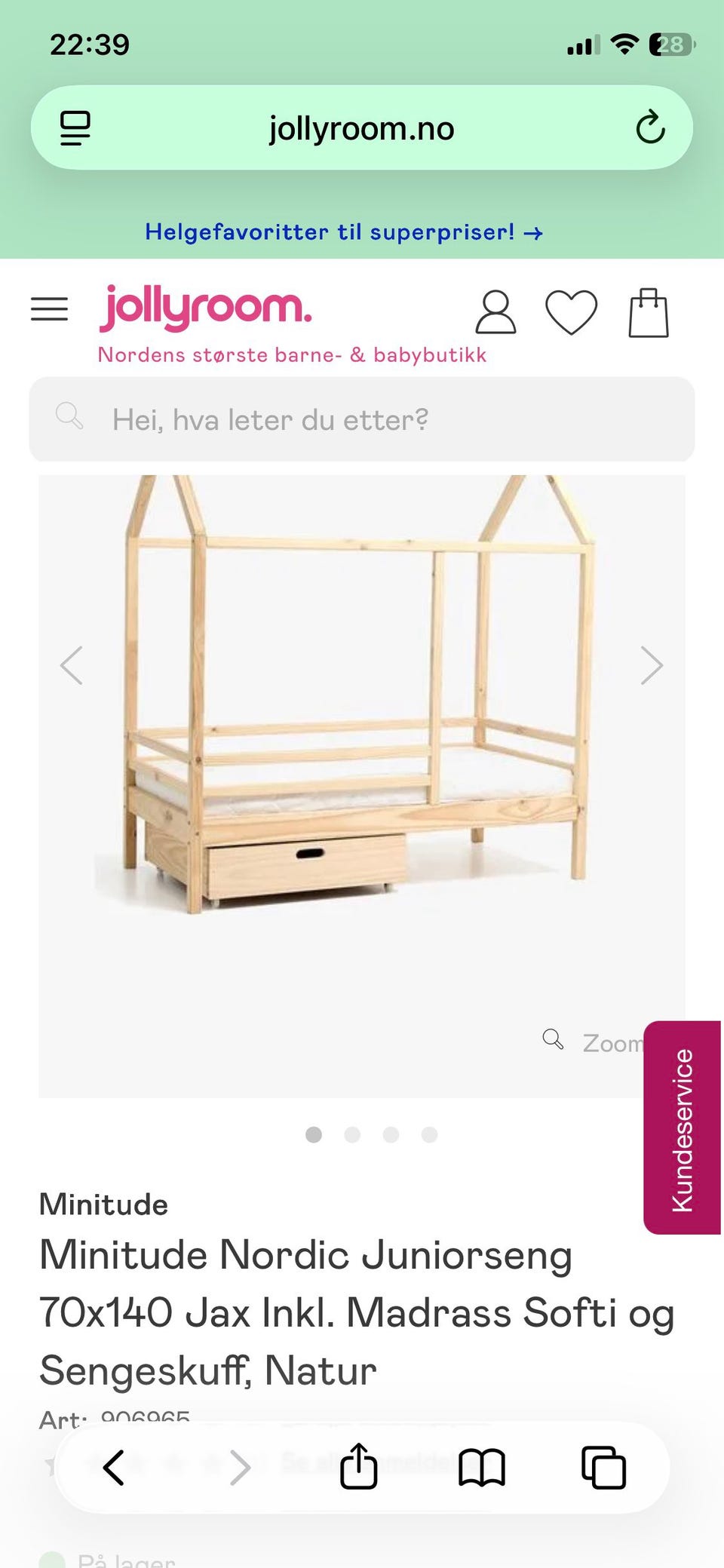Share this page from browser toolbar

pyautogui.click(x=358, y=1467)
